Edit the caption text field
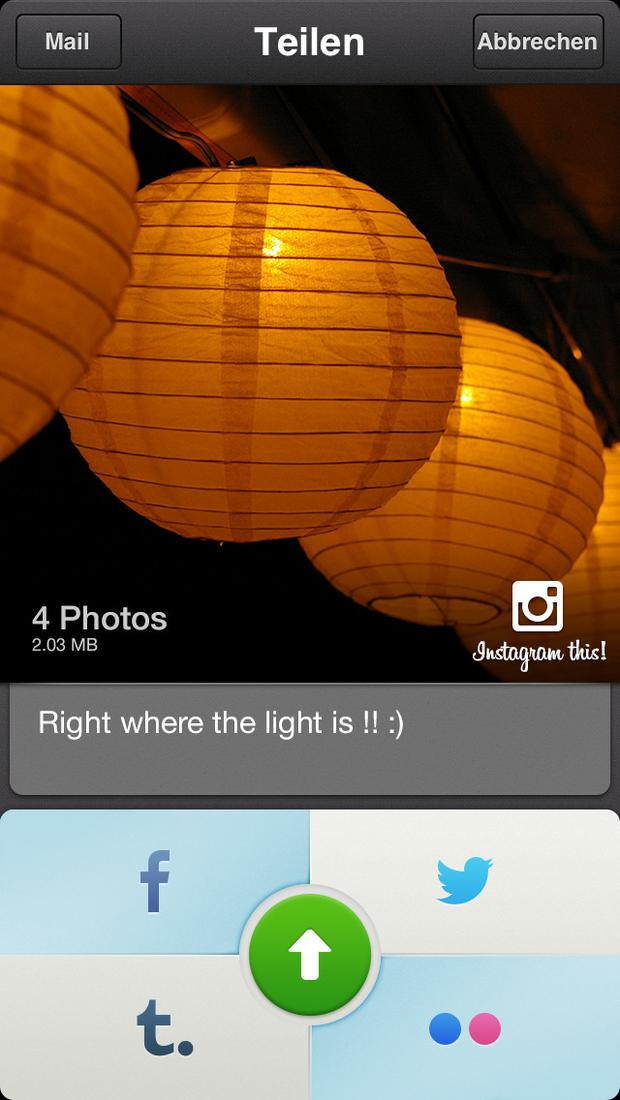This screenshot has width=620, height=1100. tap(310, 739)
